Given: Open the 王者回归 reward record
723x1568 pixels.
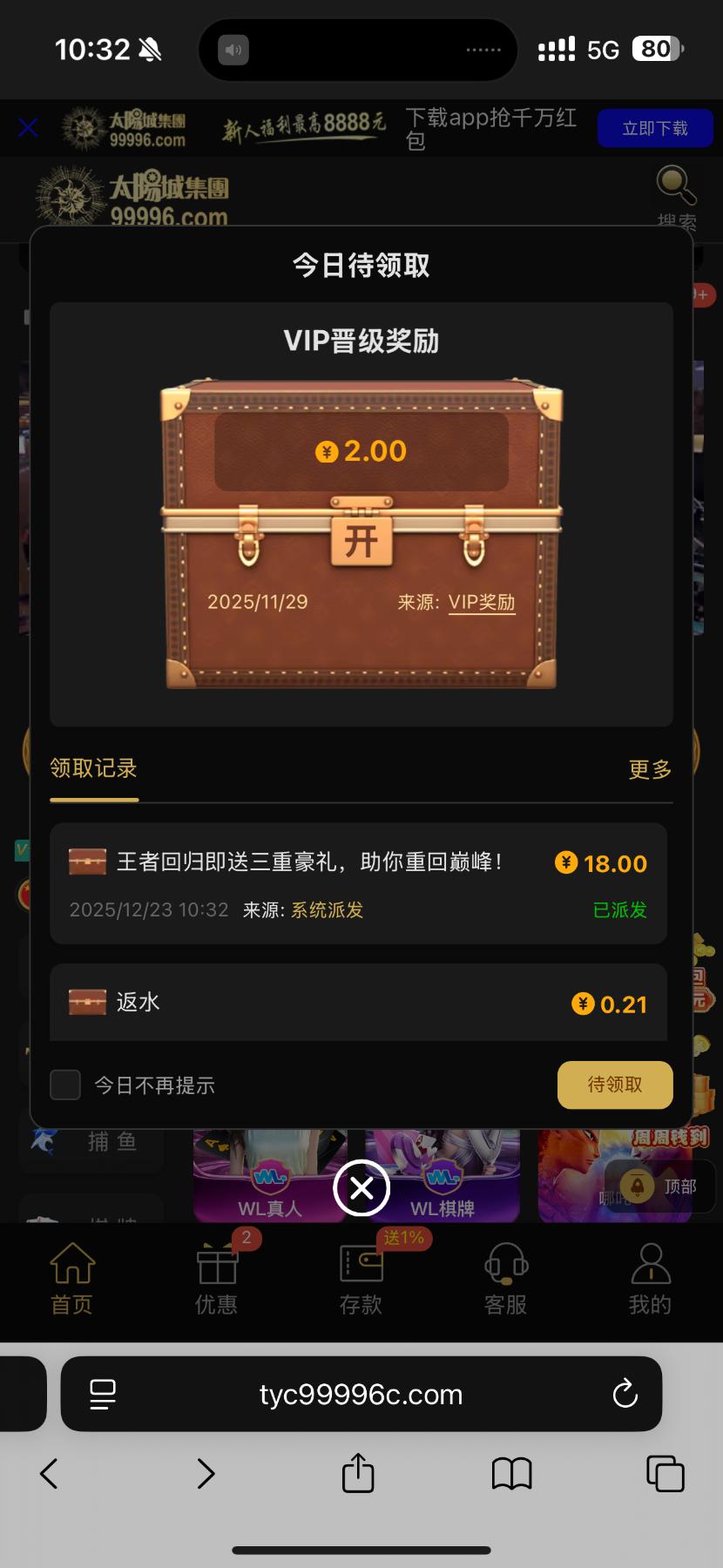Looking at the screenshot, I should (358, 883).
